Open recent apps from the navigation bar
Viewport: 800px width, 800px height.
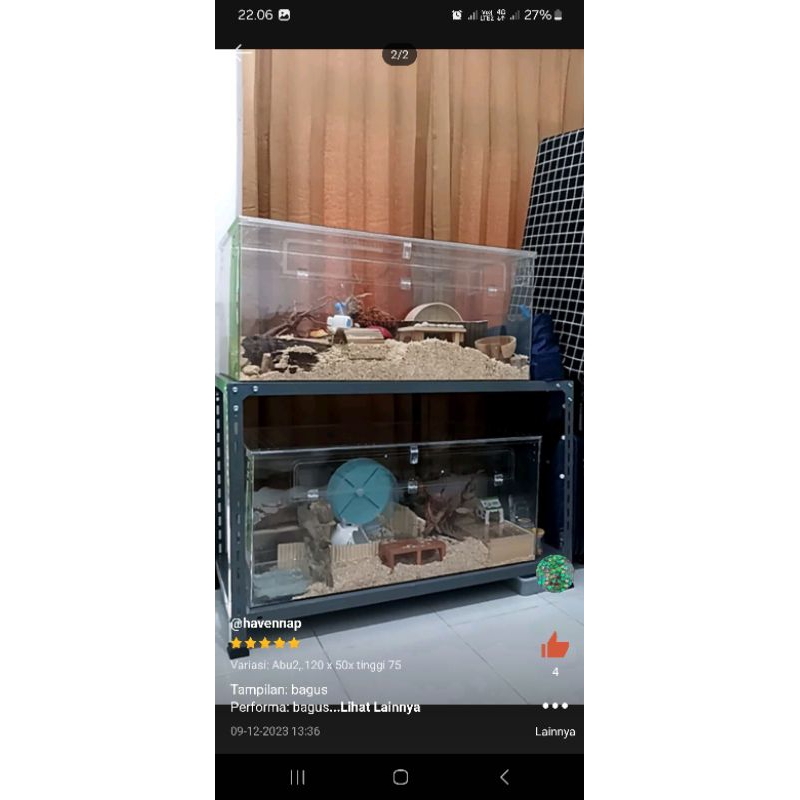(297, 777)
